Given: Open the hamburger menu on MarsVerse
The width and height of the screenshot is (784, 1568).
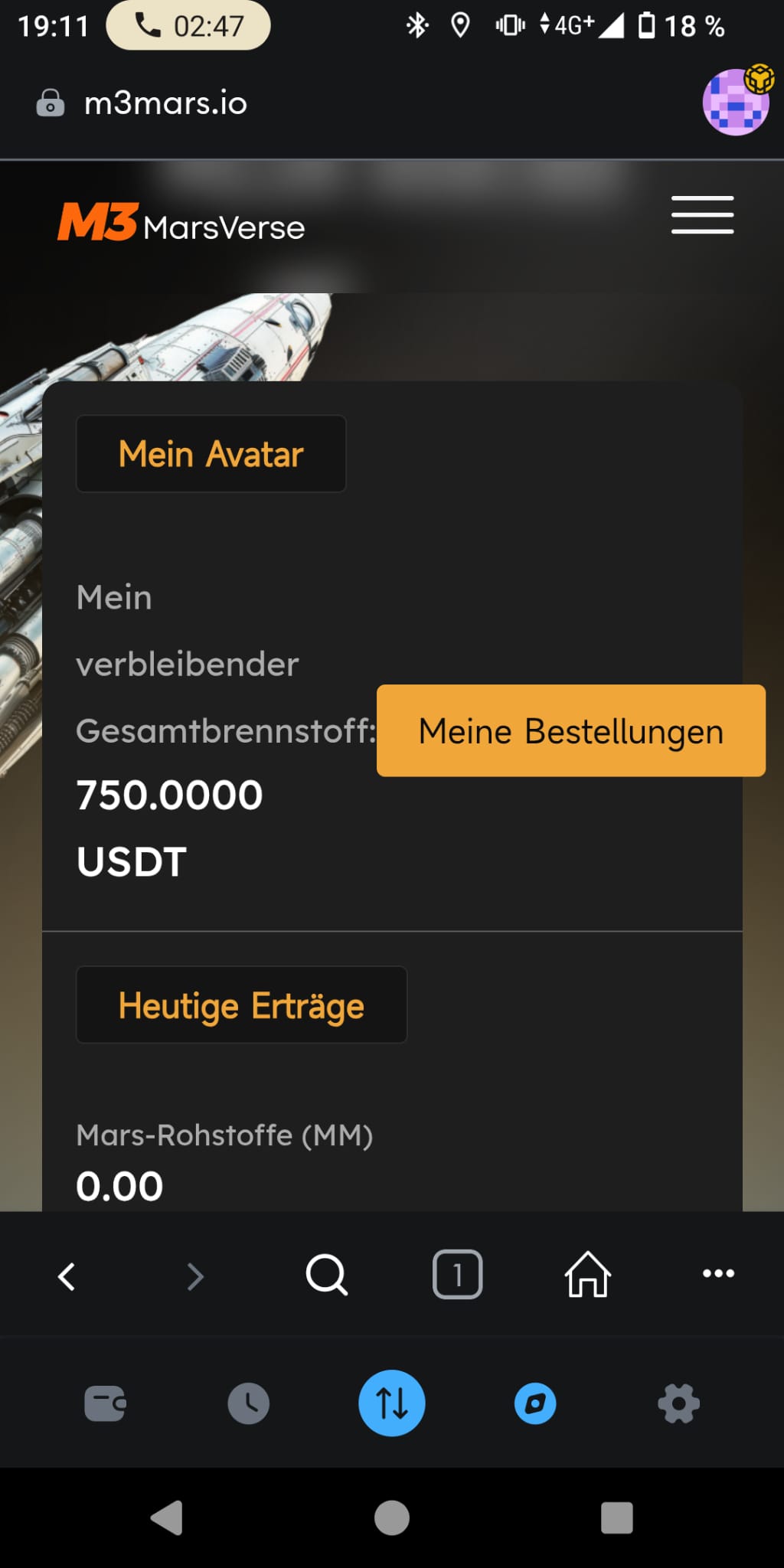Looking at the screenshot, I should tap(702, 215).
